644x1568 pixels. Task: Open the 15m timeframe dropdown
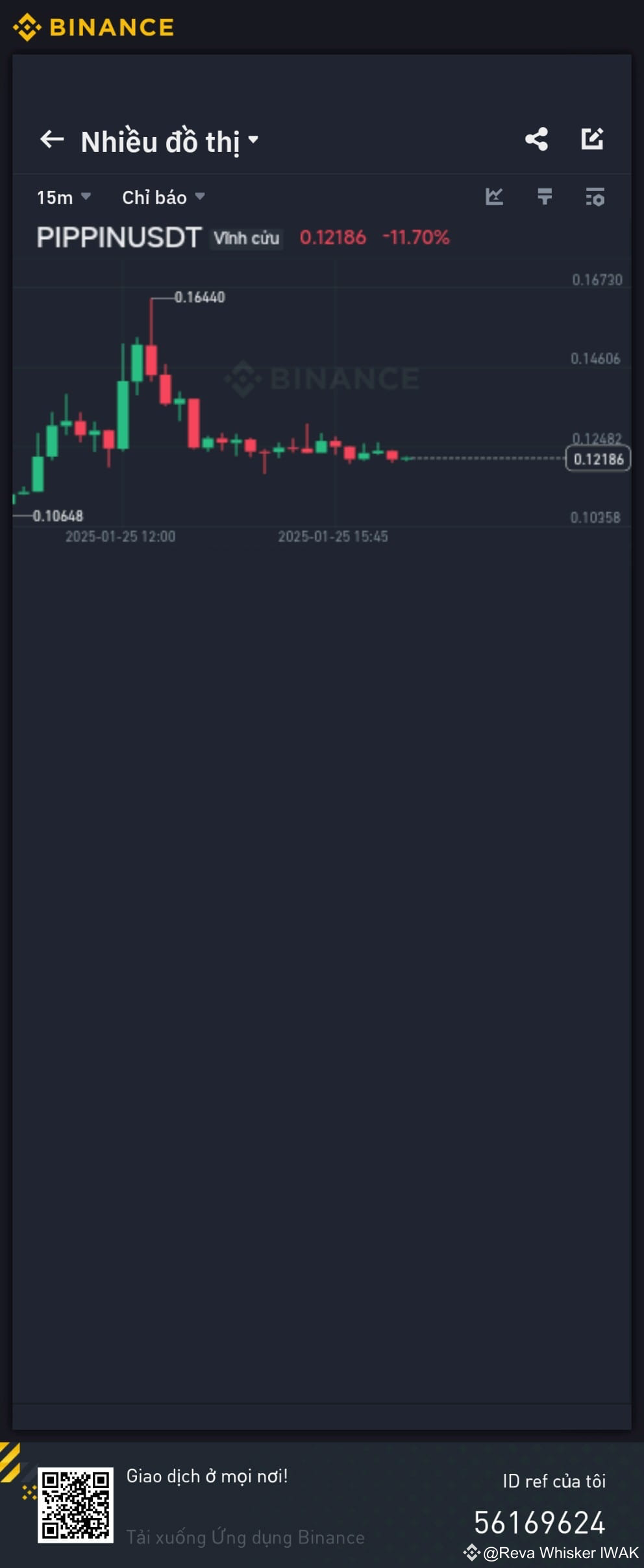tap(63, 197)
